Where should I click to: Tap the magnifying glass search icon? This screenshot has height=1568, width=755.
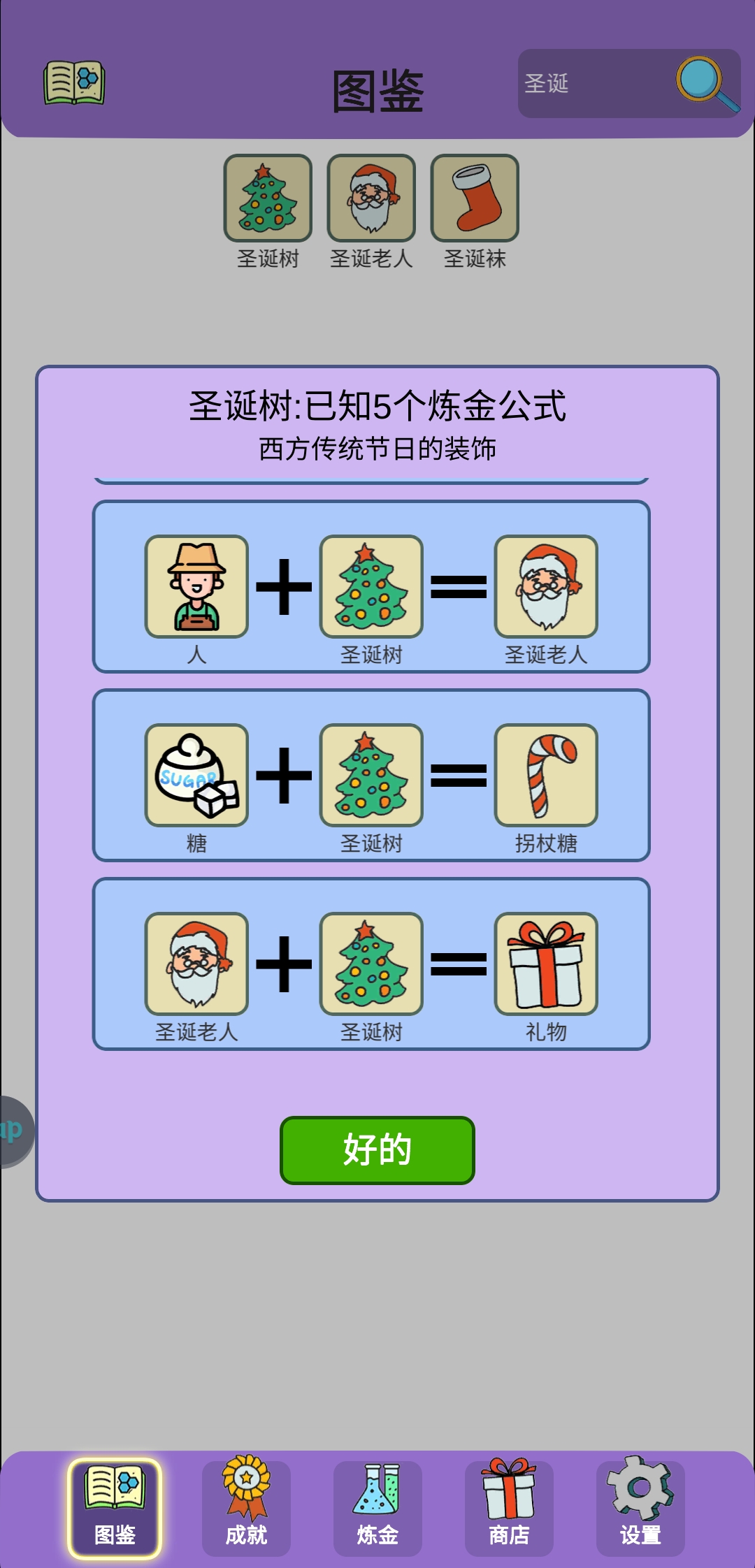tap(706, 83)
